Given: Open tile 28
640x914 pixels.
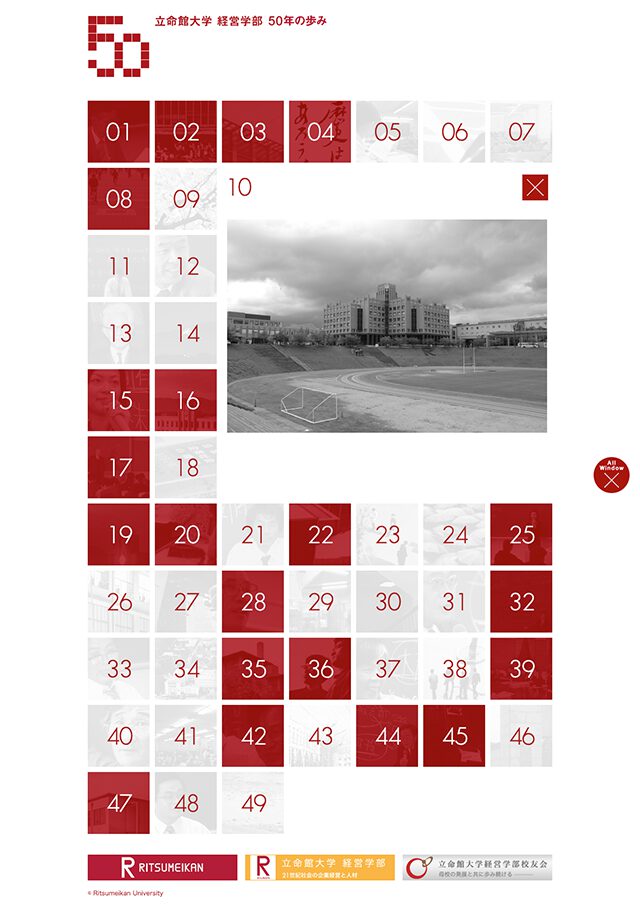Looking at the screenshot, I should 253,601.
